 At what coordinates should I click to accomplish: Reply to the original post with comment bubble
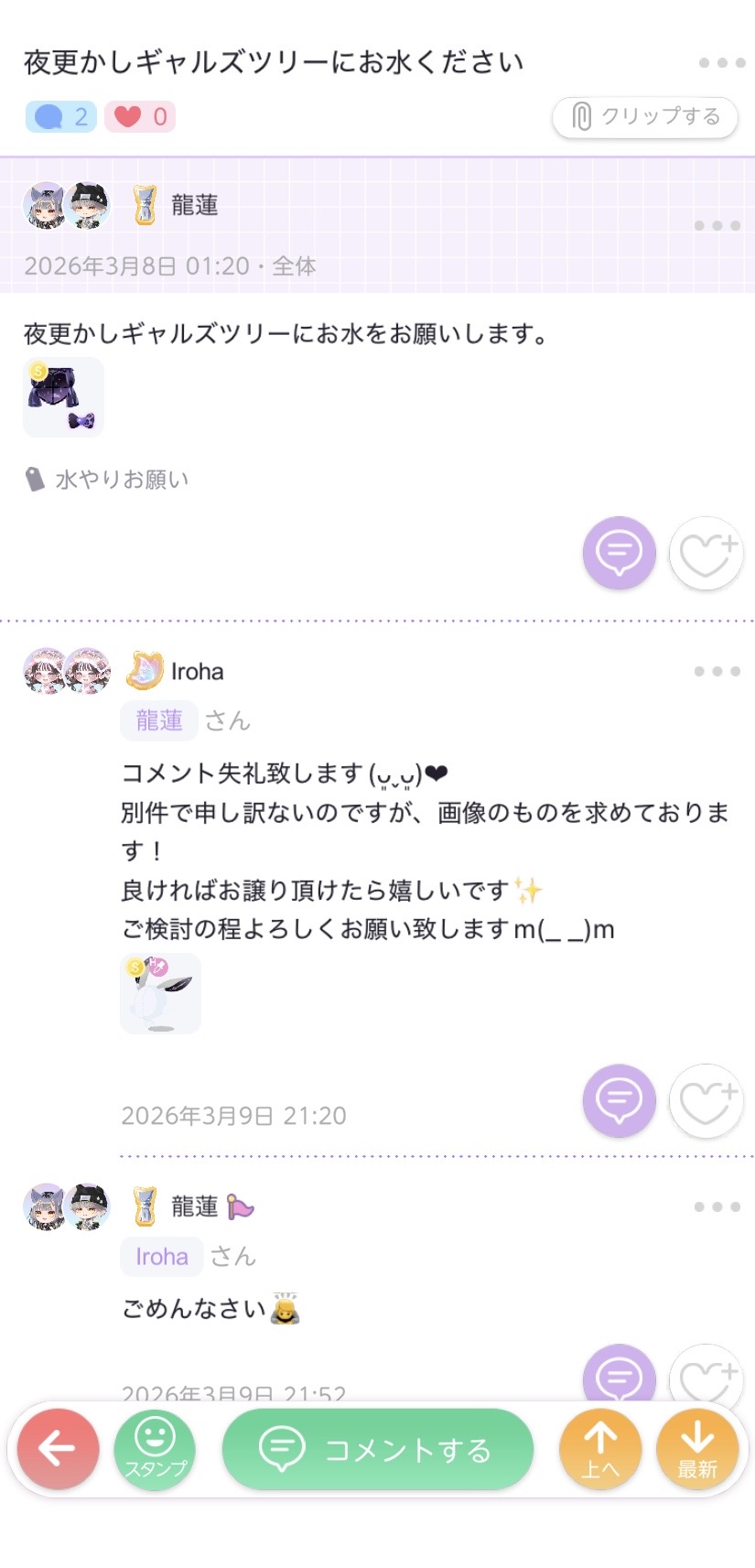(x=620, y=553)
